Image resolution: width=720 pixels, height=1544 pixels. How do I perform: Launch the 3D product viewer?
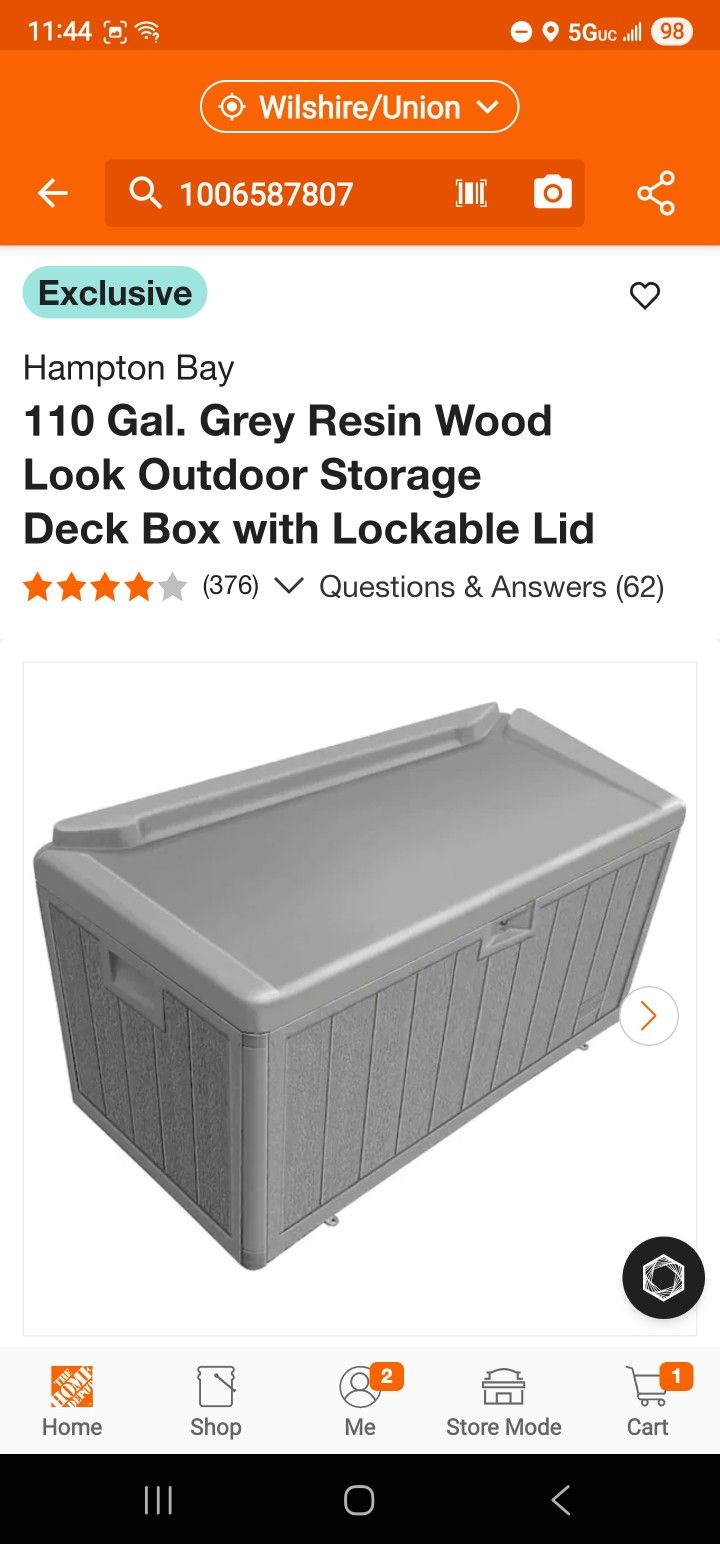[x=663, y=1277]
